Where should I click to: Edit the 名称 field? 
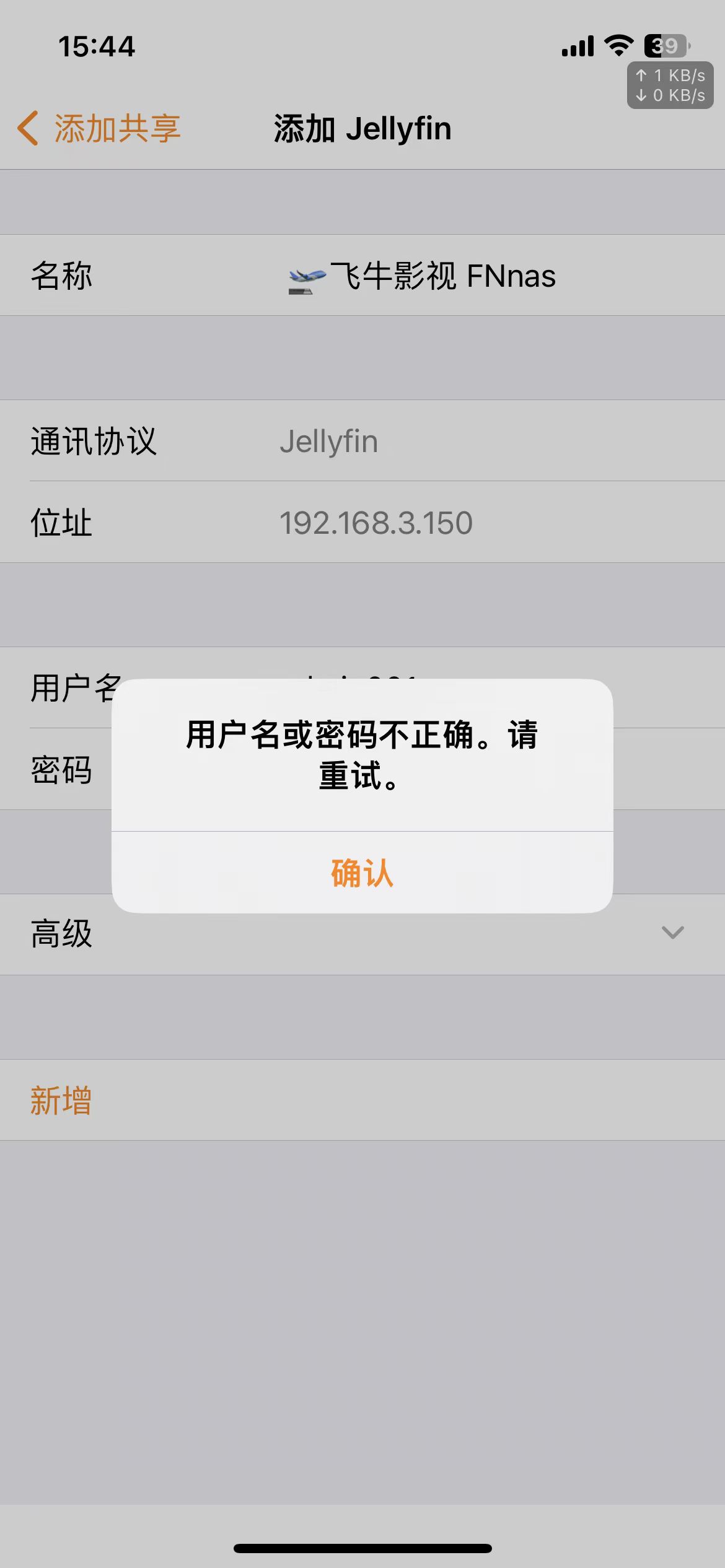click(434, 276)
